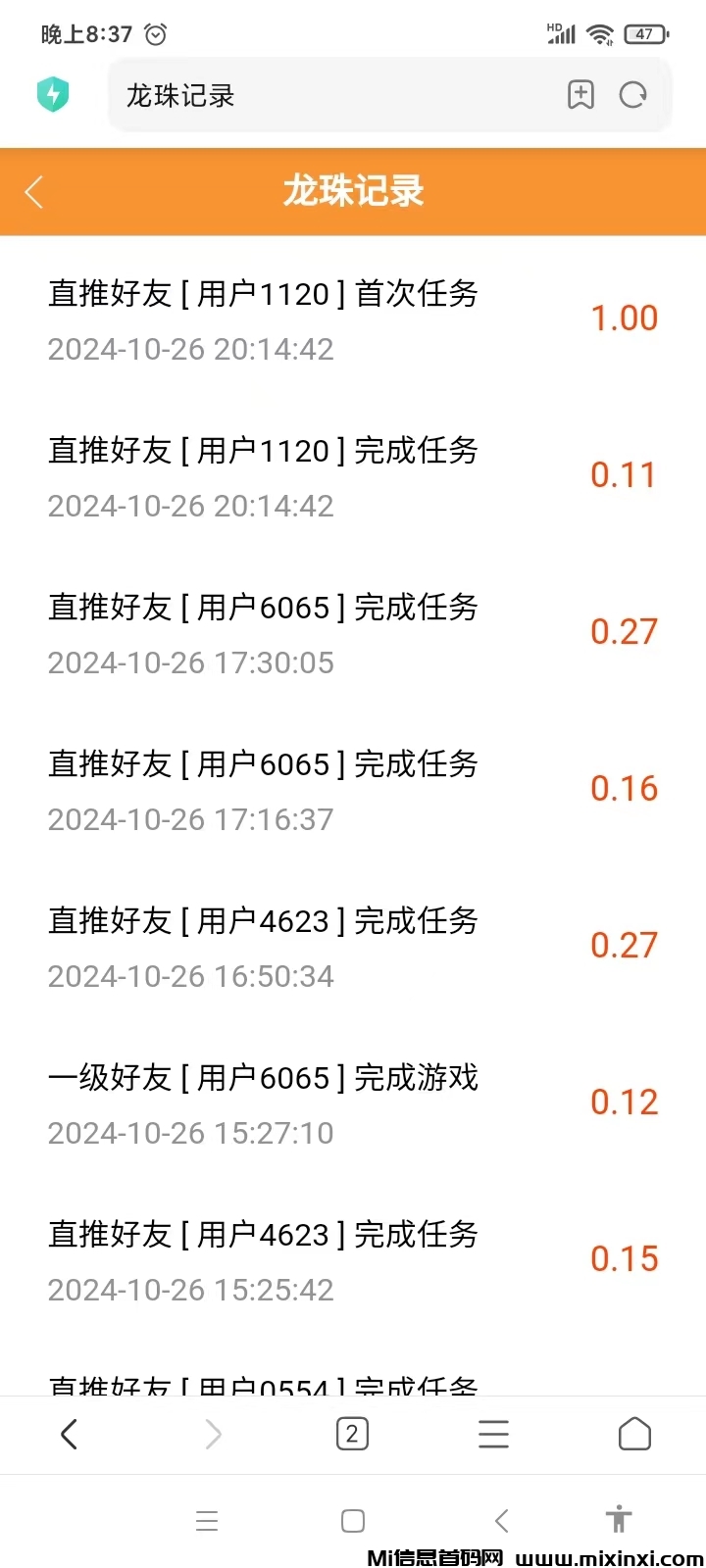Open recent apps with the system button
Image resolution: width=706 pixels, height=1568 pixels.
click(x=207, y=1520)
